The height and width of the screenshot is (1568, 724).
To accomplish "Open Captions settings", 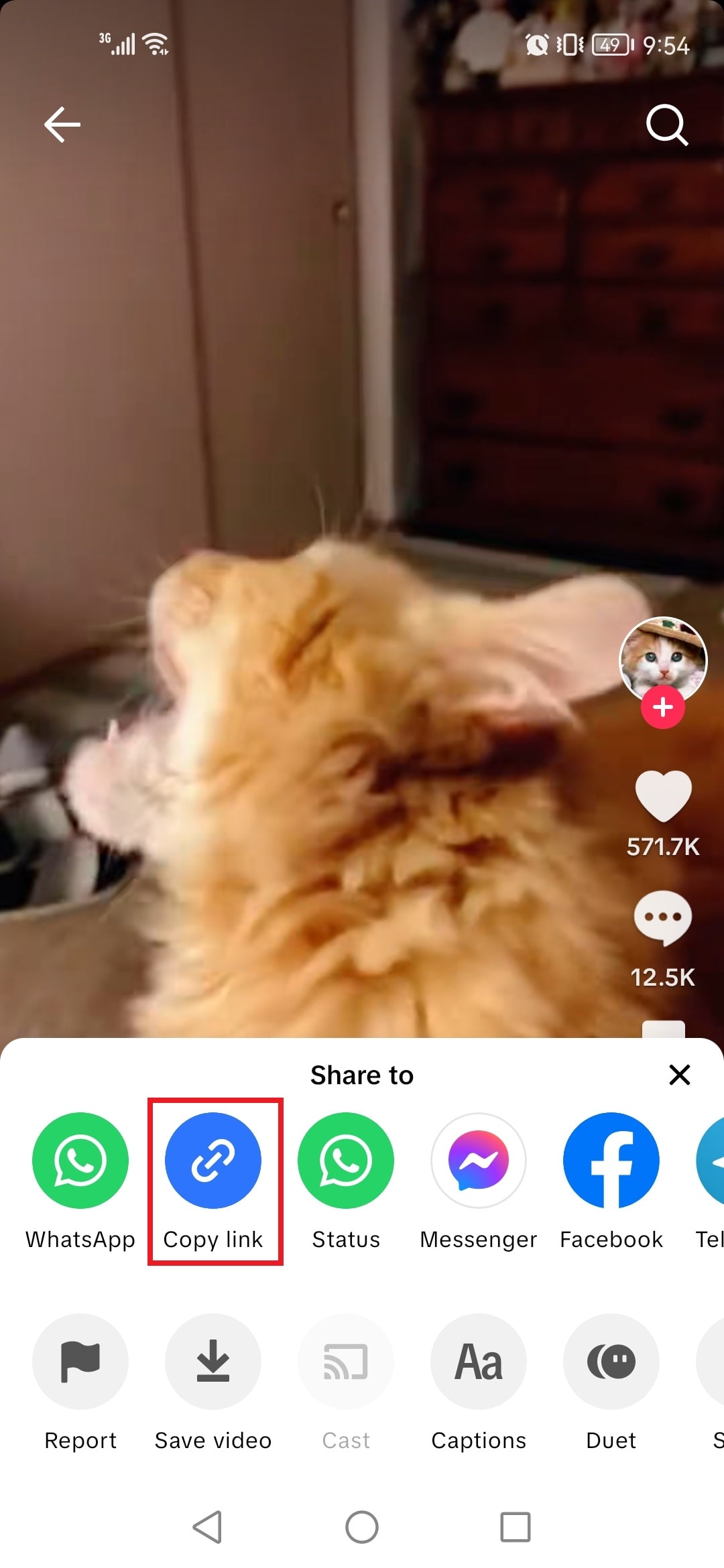I will point(479,1362).
